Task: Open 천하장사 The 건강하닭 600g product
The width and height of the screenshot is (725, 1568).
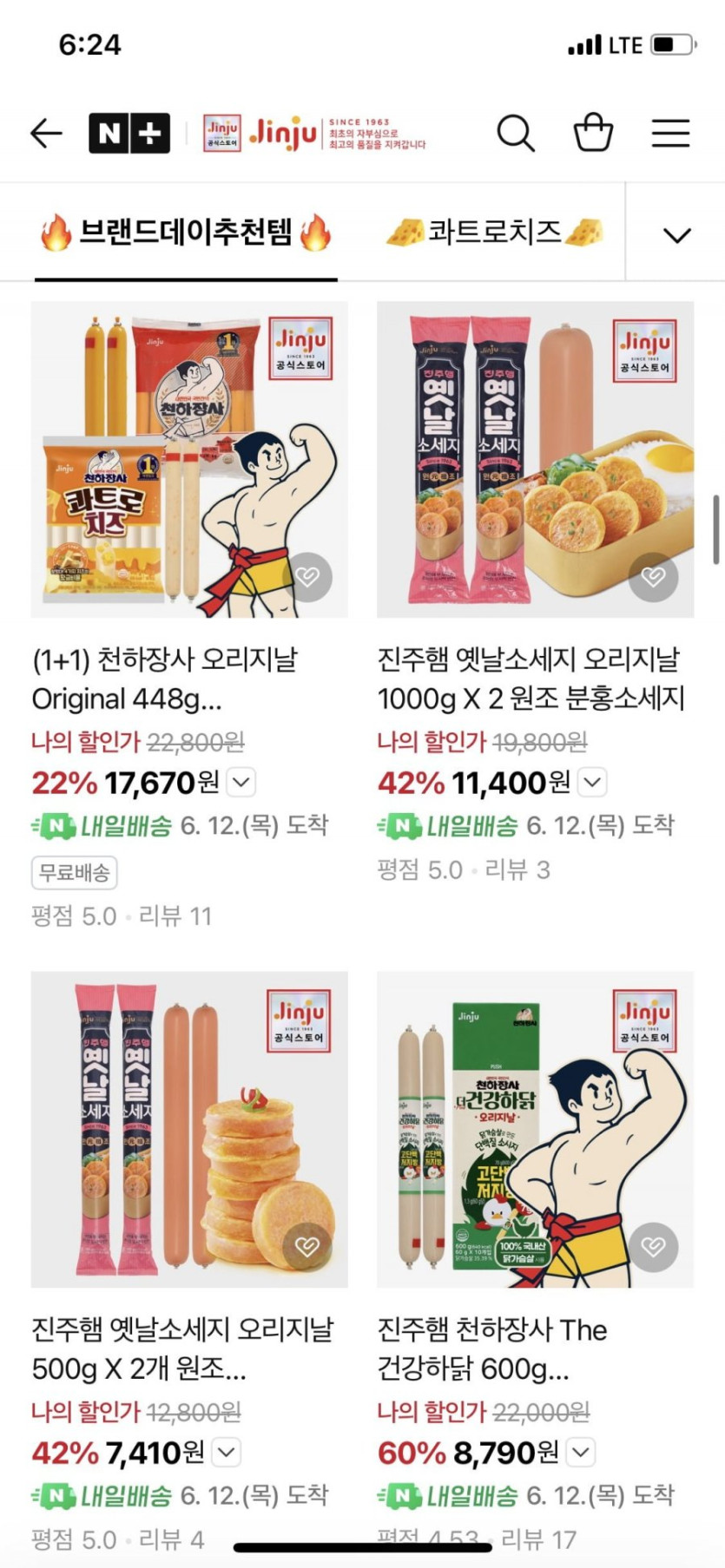Action: (x=535, y=1129)
